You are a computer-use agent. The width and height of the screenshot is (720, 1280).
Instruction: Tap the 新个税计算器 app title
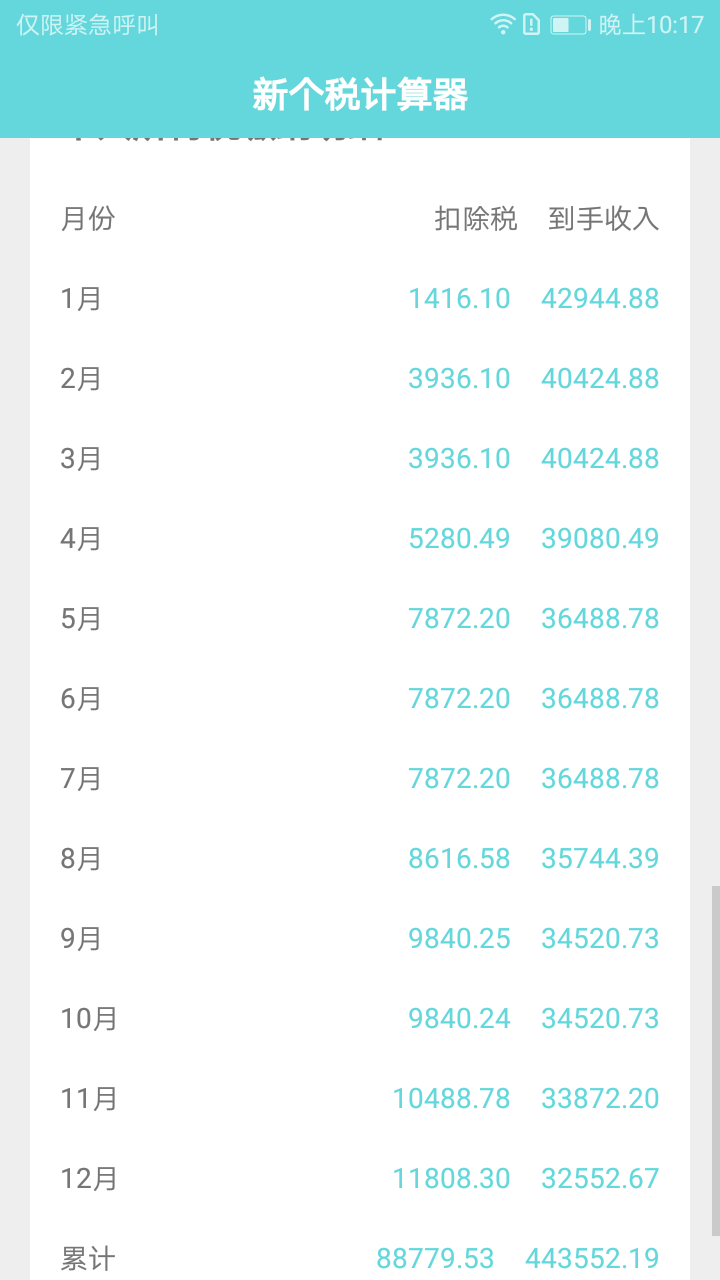(360, 91)
